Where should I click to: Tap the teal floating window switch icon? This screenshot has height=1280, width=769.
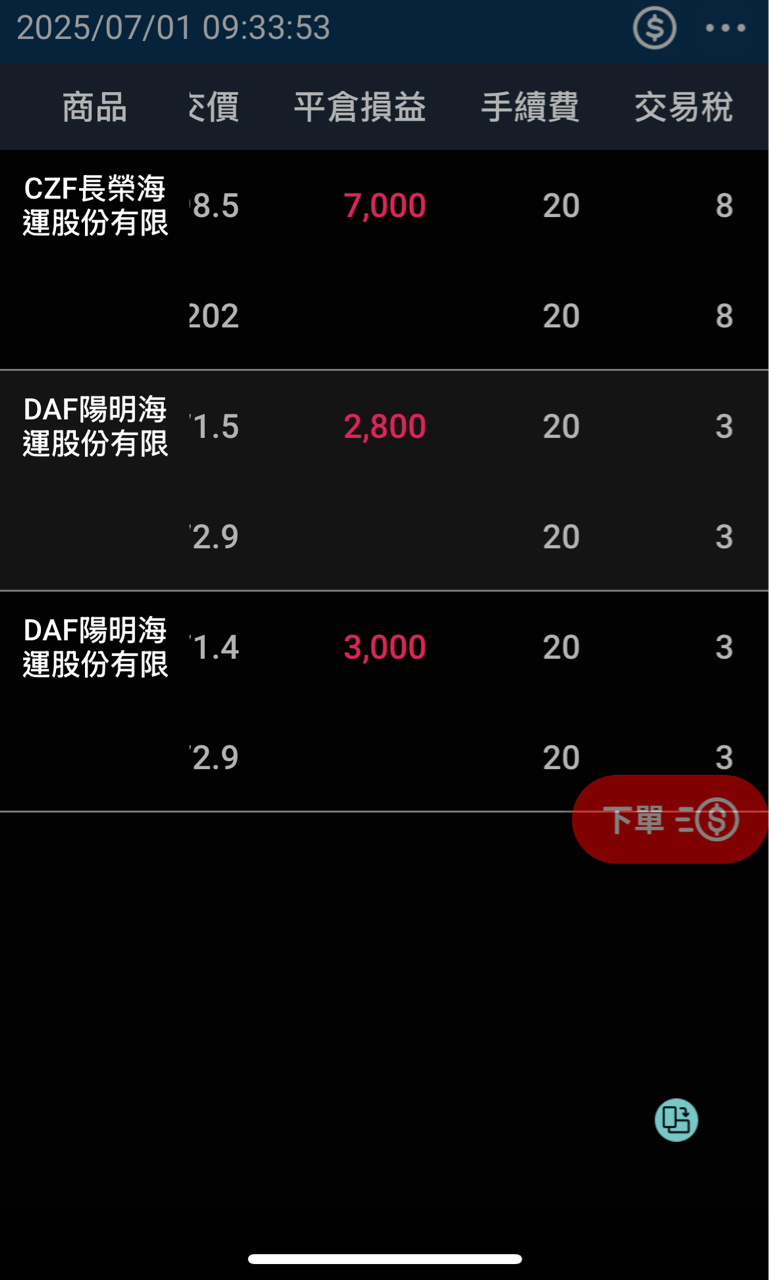(676, 1120)
